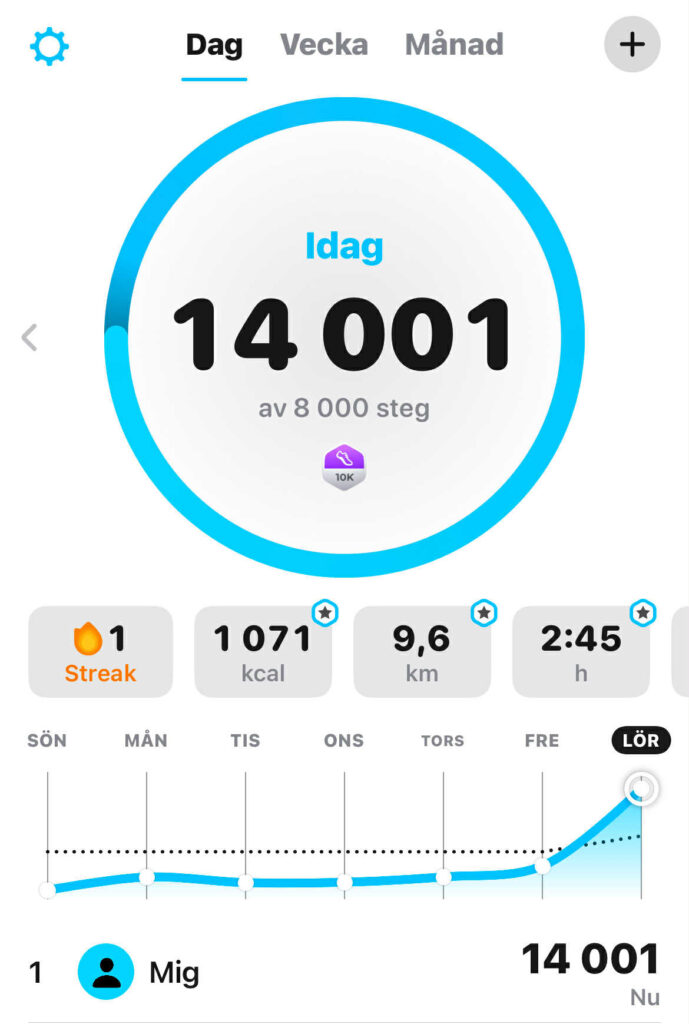Switch to the Månad tab

coord(454,45)
